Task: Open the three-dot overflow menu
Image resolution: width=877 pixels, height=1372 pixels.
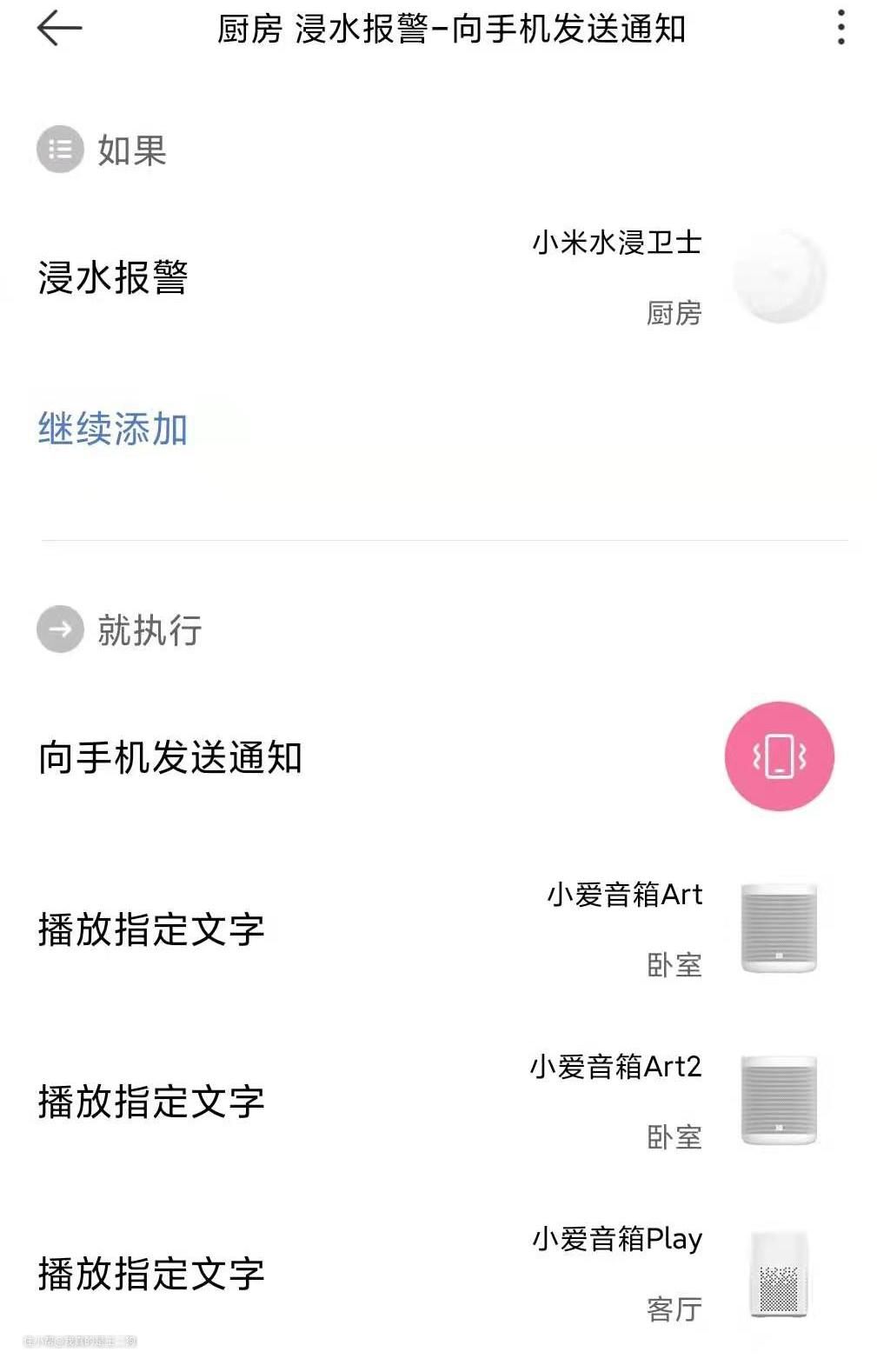Action: coord(840,28)
